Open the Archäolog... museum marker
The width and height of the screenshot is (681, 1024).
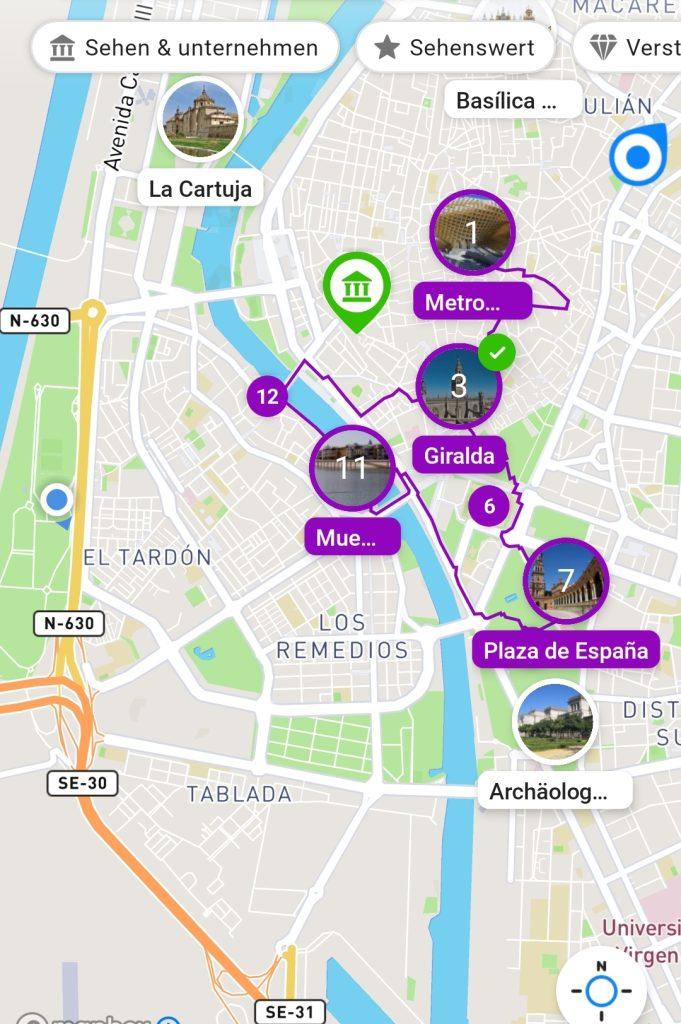coord(555,723)
